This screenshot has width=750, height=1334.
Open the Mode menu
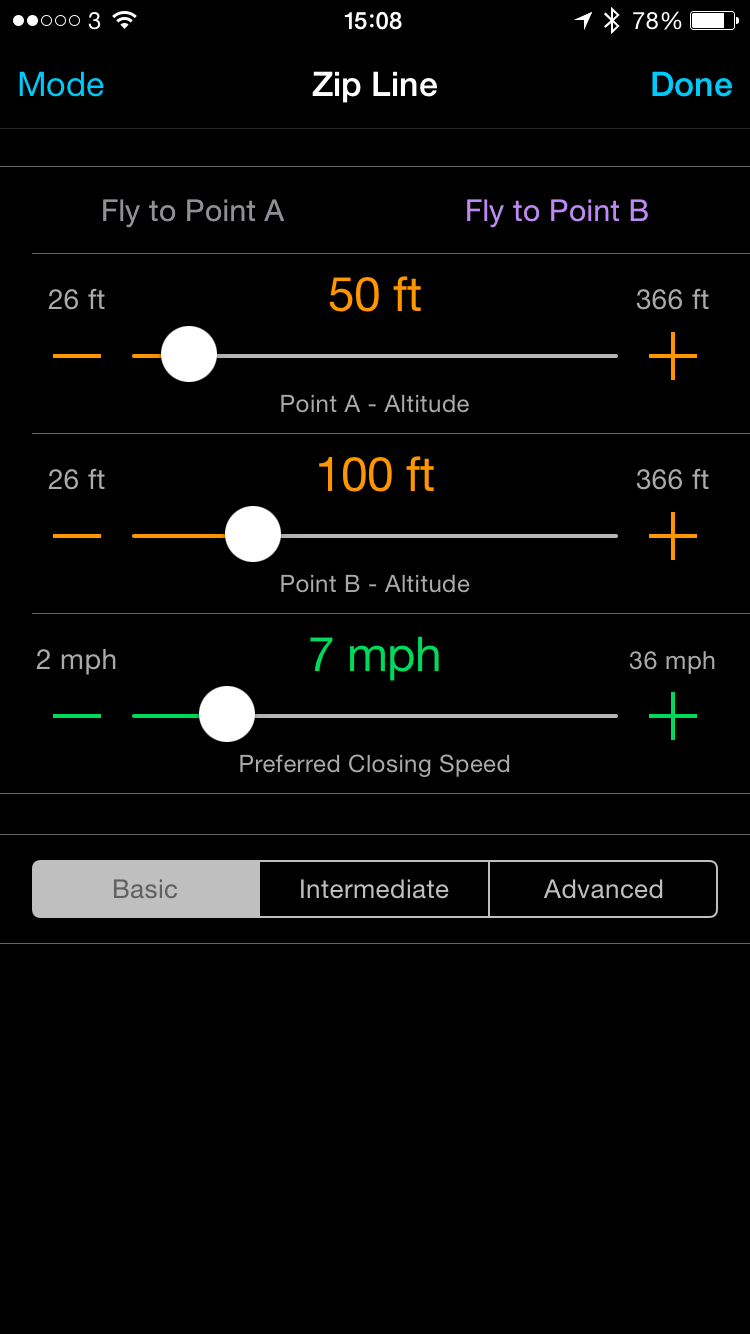pos(61,85)
